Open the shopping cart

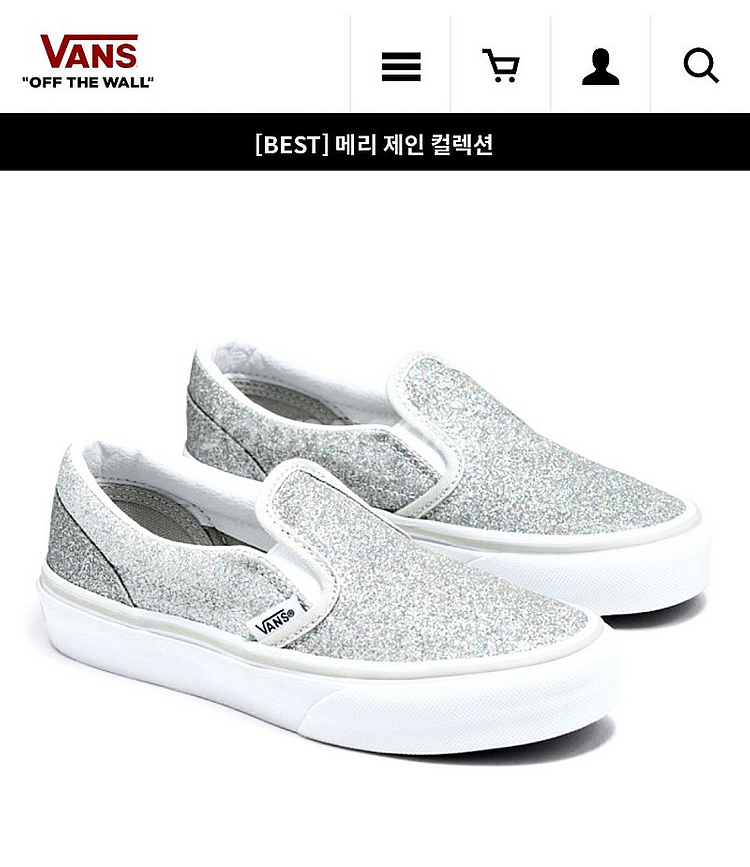click(x=500, y=66)
